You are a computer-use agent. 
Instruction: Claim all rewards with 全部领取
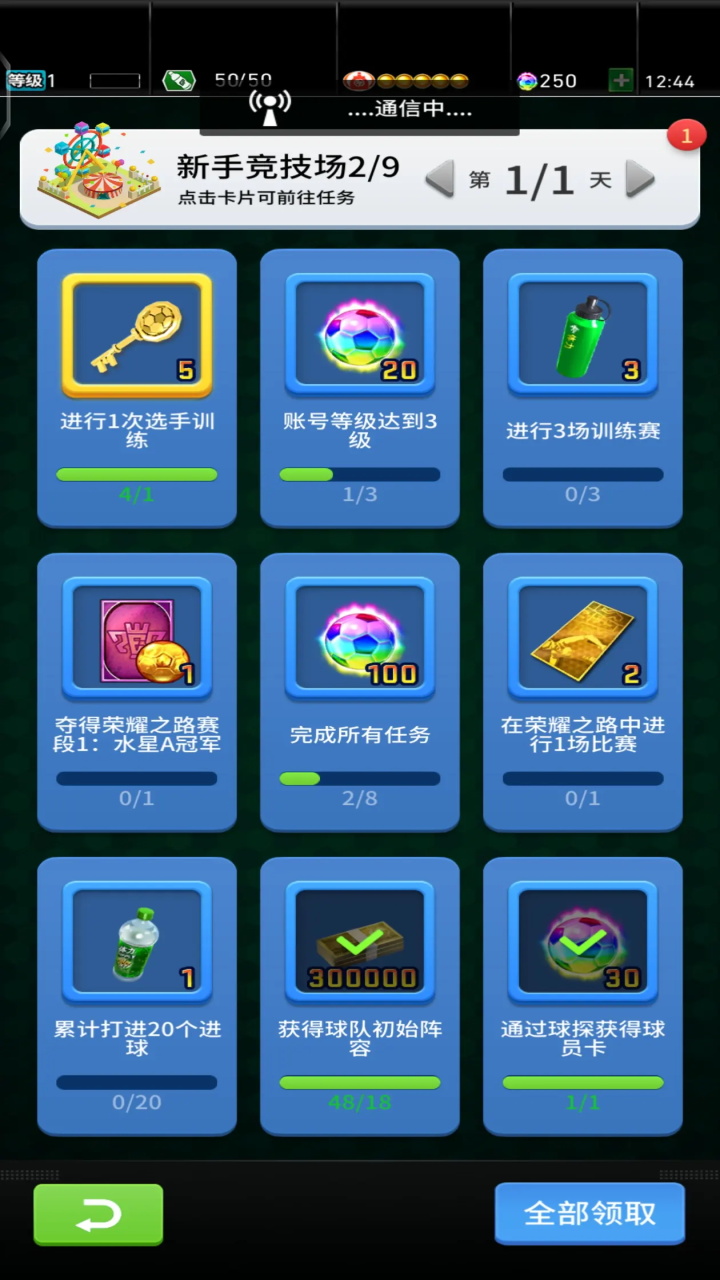pos(590,1214)
